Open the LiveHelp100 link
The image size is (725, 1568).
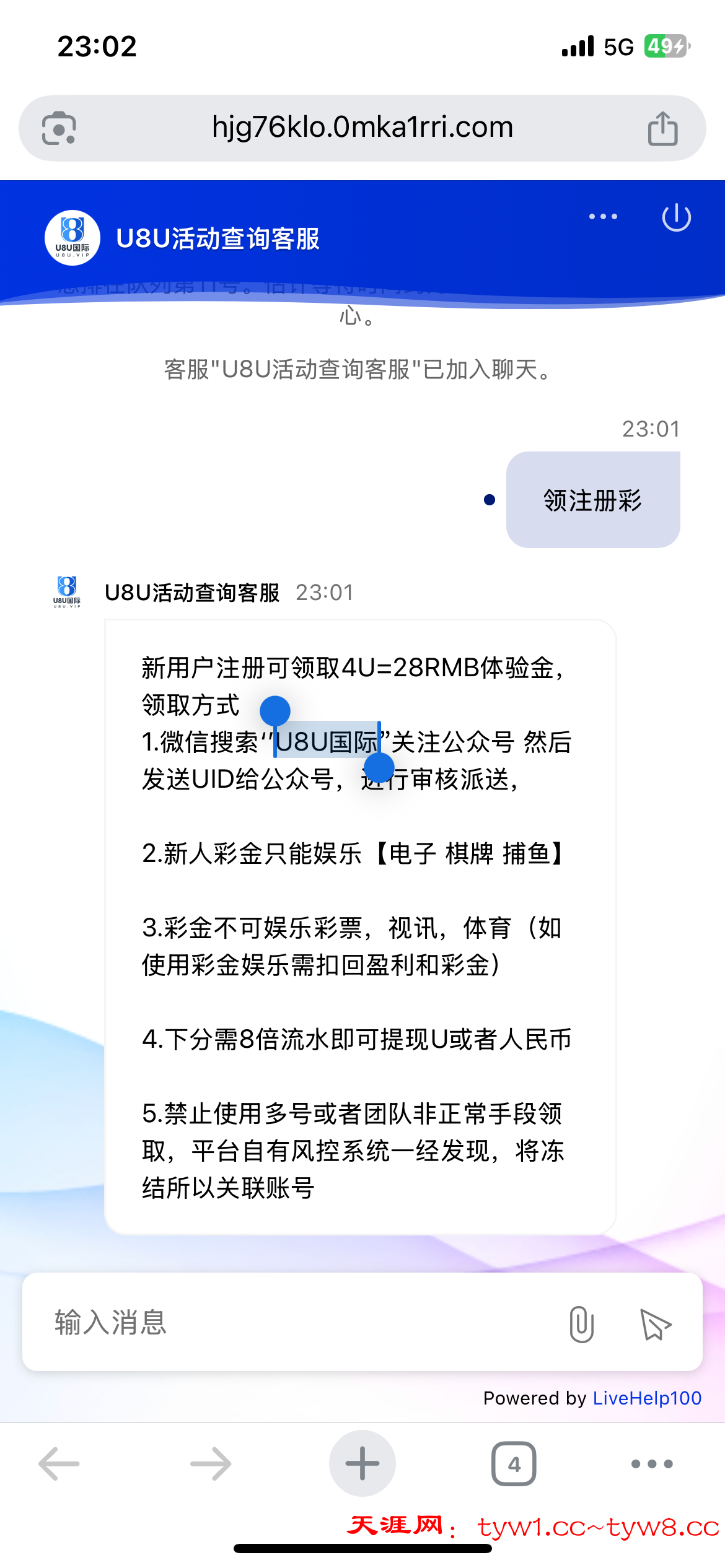coord(647,1398)
